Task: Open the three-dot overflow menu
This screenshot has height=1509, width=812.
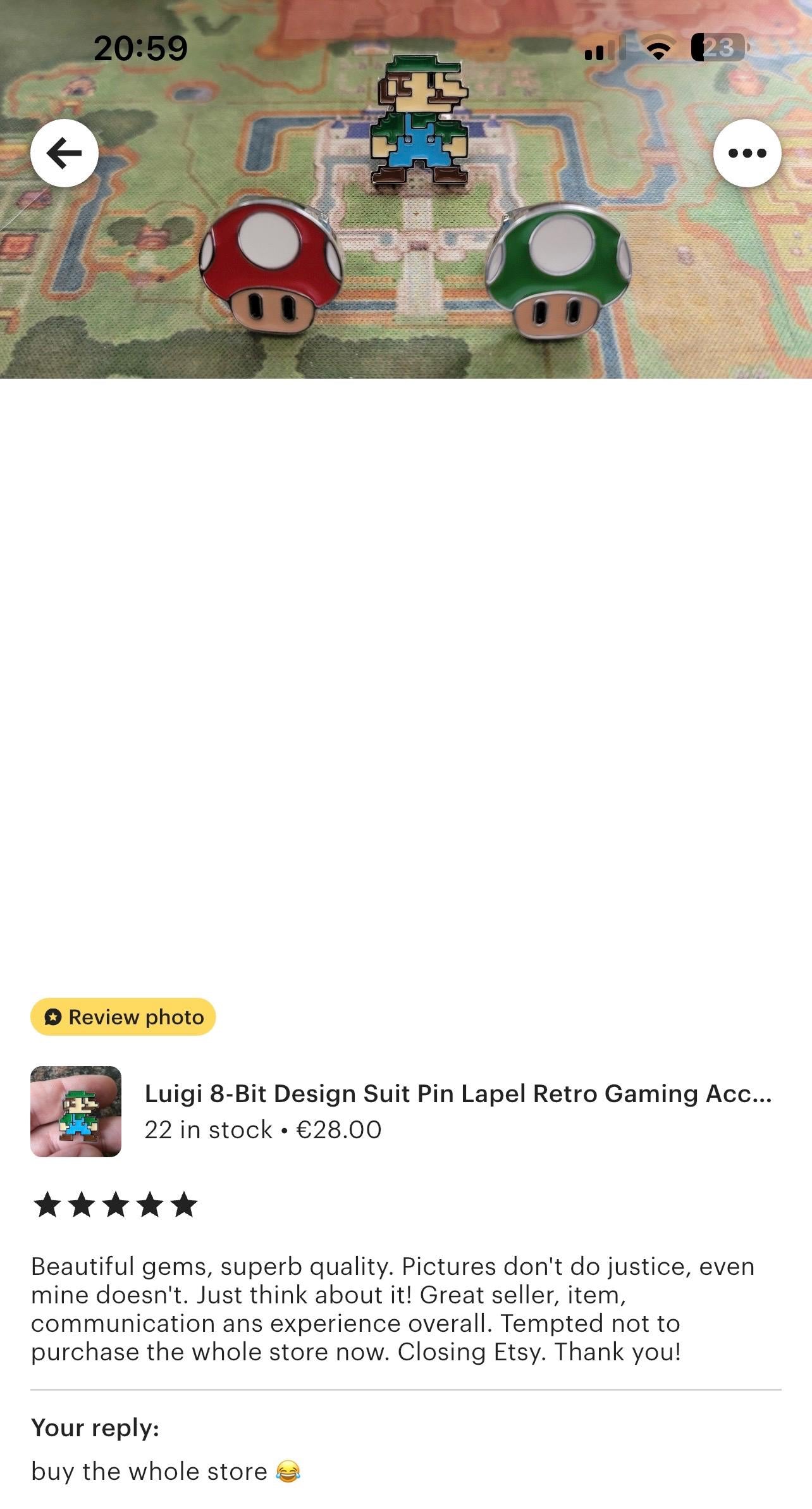Action: click(747, 153)
